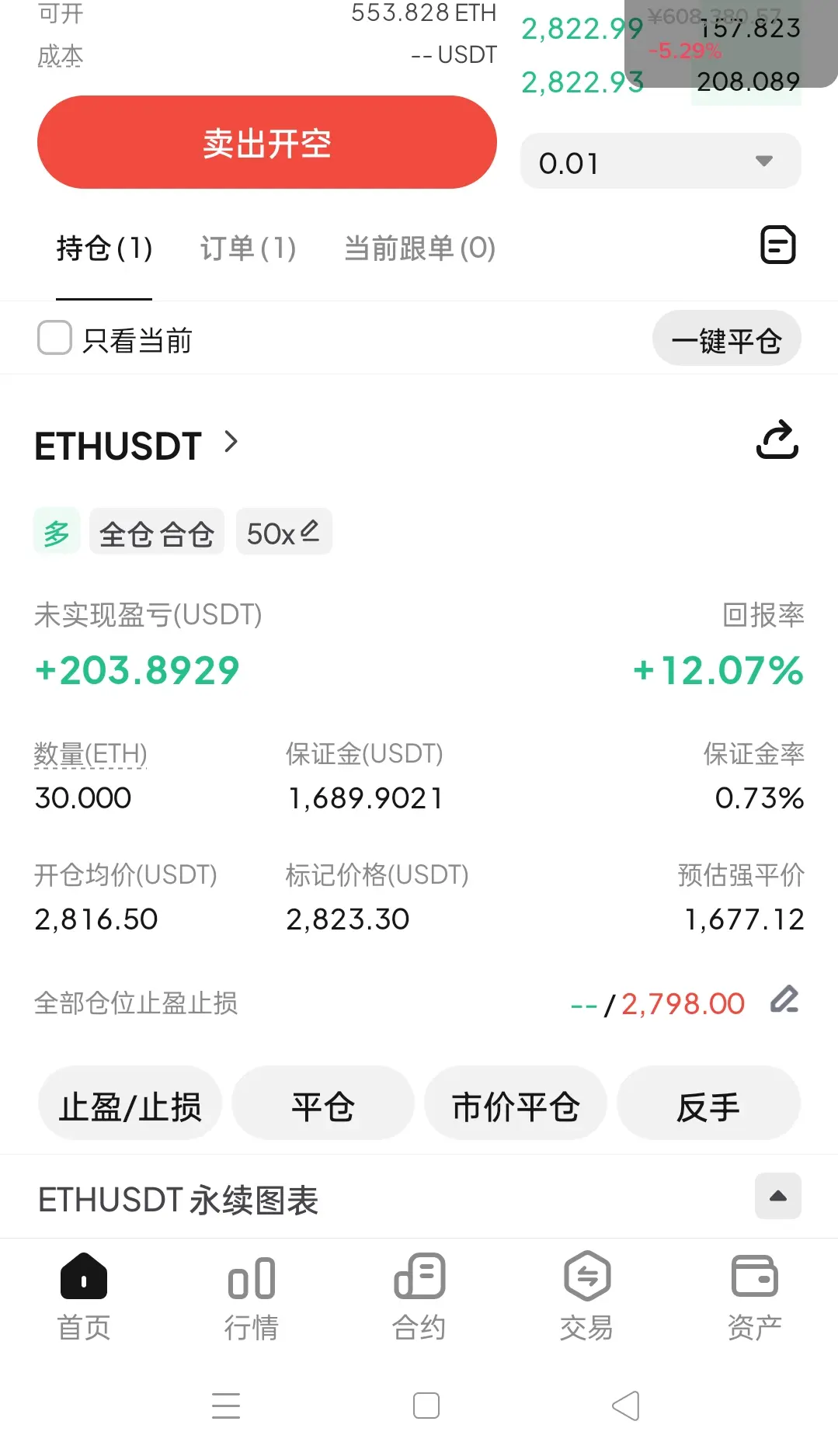Check the 只看当前 checkbox

[x=55, y=338]
